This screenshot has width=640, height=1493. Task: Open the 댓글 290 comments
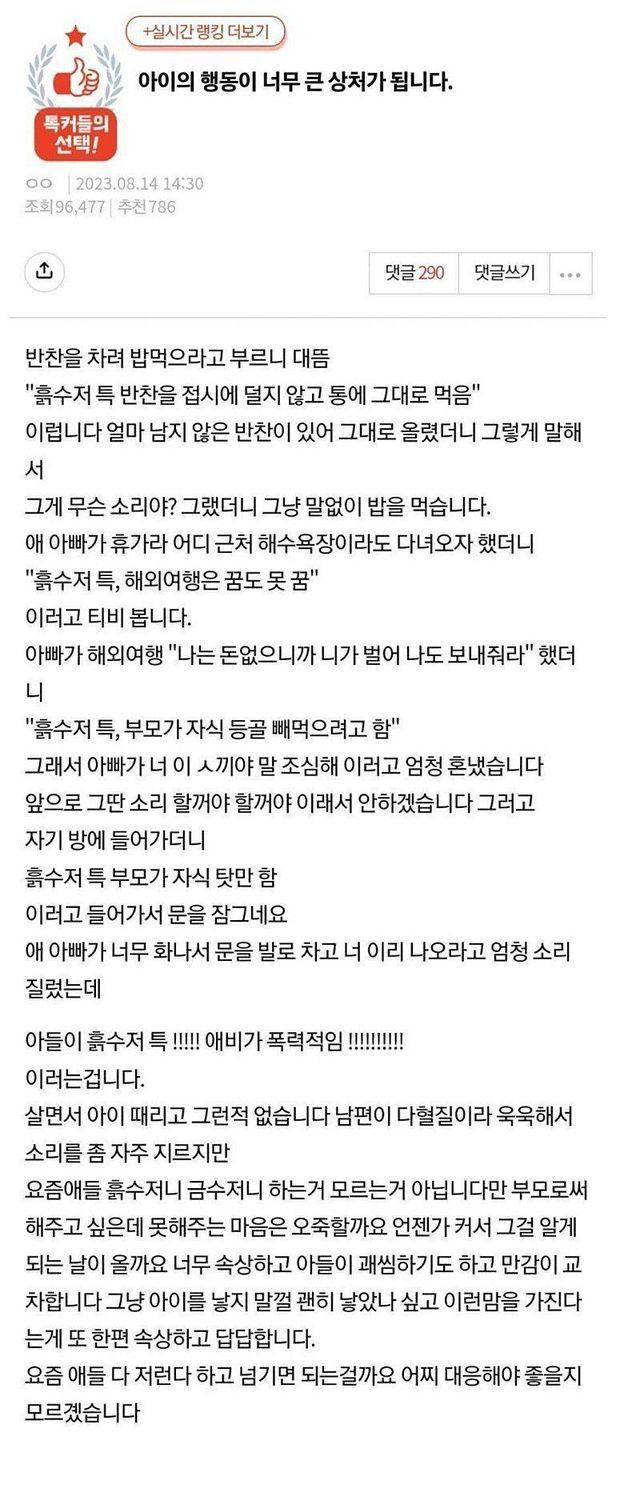(413, 273)
